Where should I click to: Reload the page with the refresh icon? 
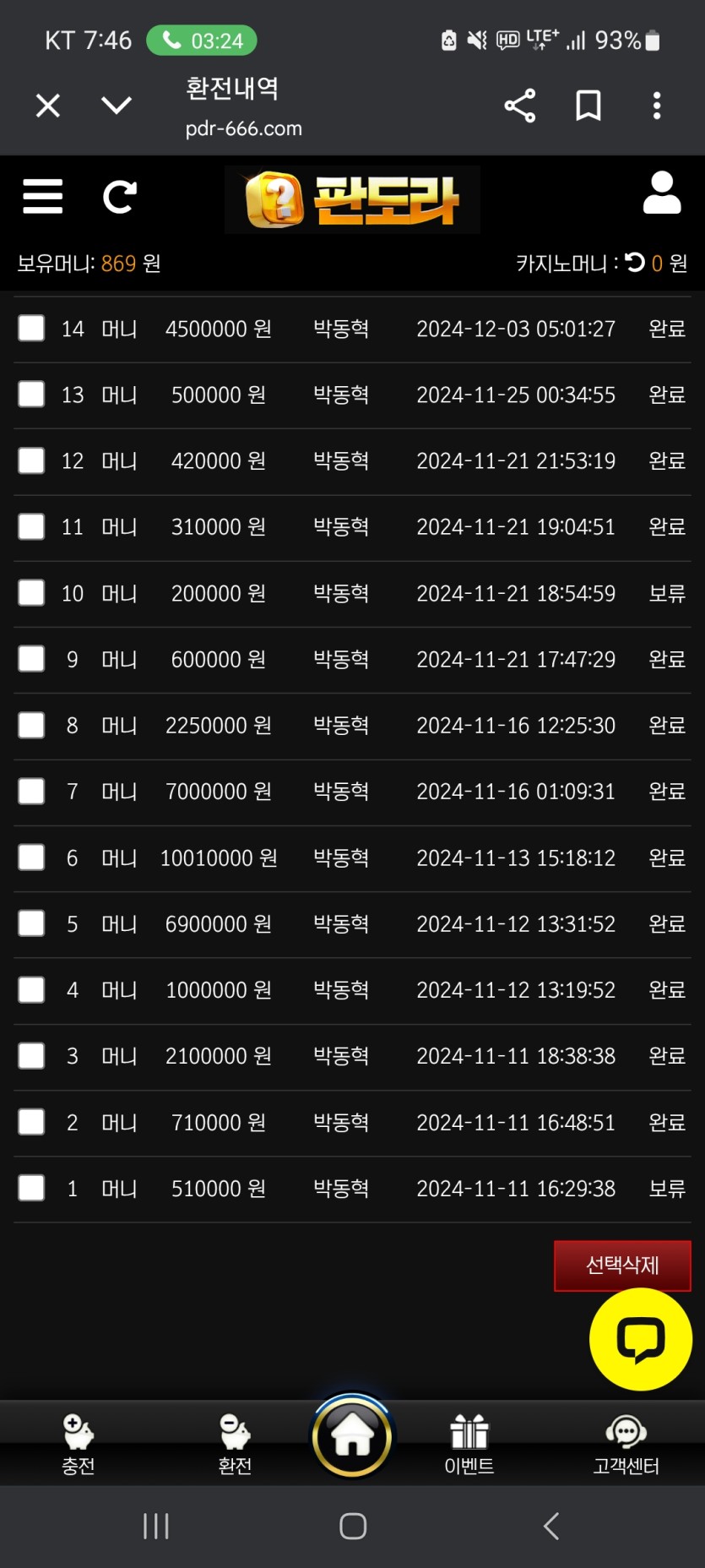pos(119,197)
